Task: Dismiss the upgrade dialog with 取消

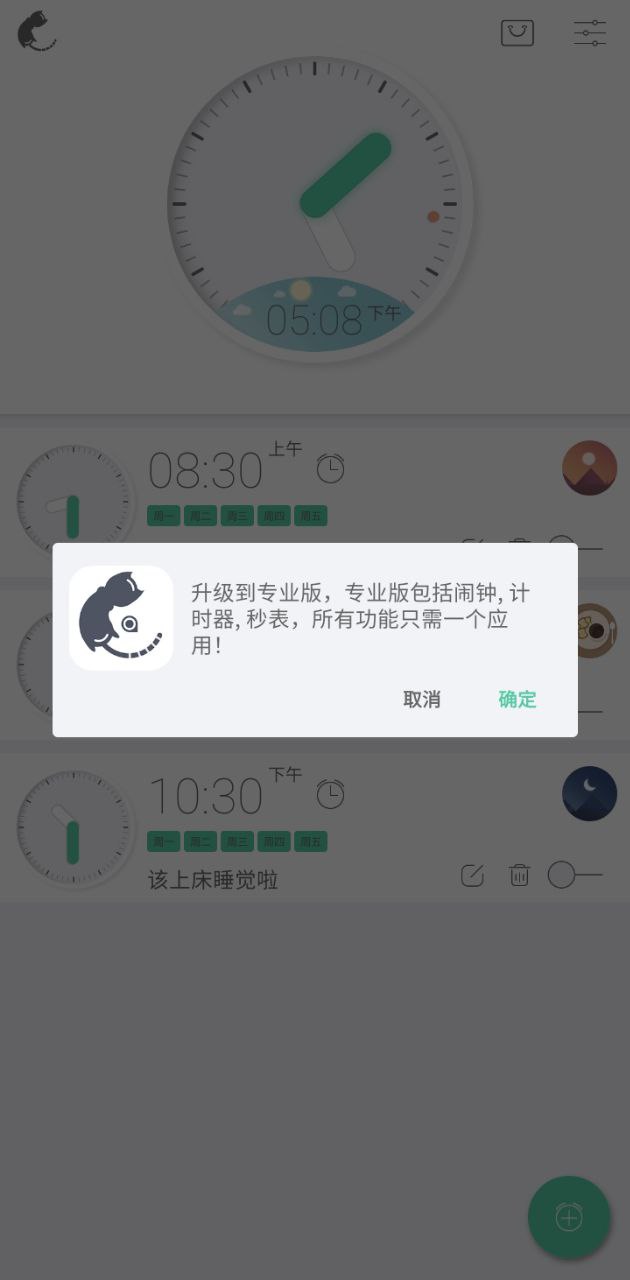Action: click(x=422, y=699)
